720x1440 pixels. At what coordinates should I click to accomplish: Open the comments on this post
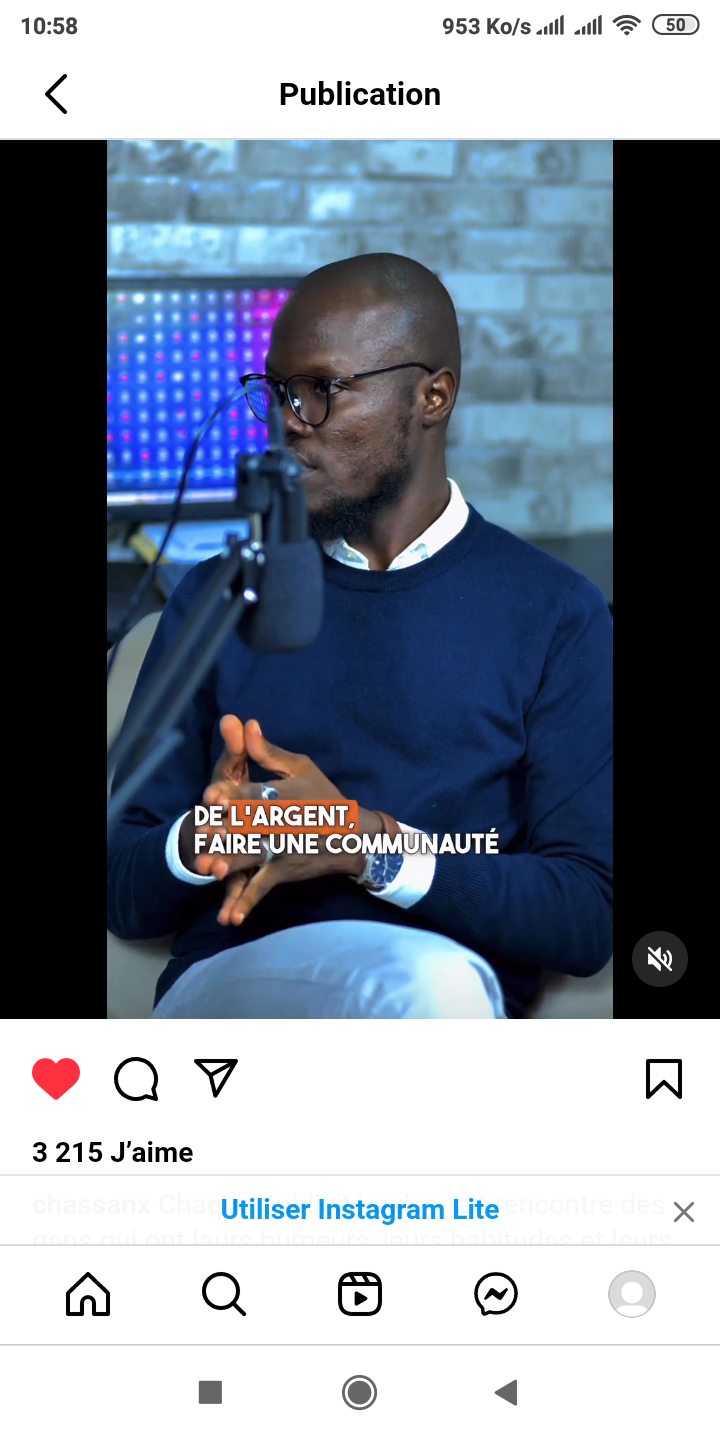click(136, 1079)
